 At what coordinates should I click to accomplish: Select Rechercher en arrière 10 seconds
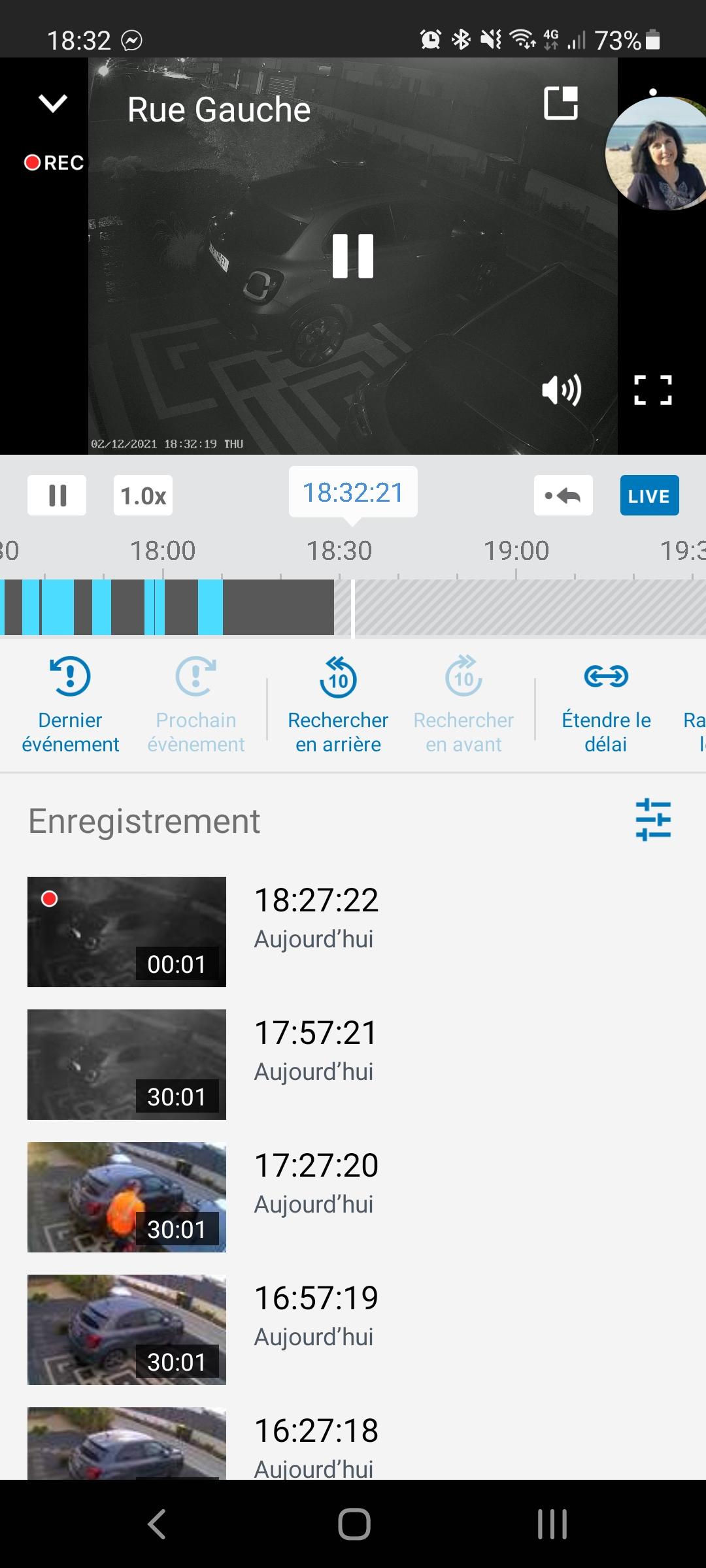[338, 704]
